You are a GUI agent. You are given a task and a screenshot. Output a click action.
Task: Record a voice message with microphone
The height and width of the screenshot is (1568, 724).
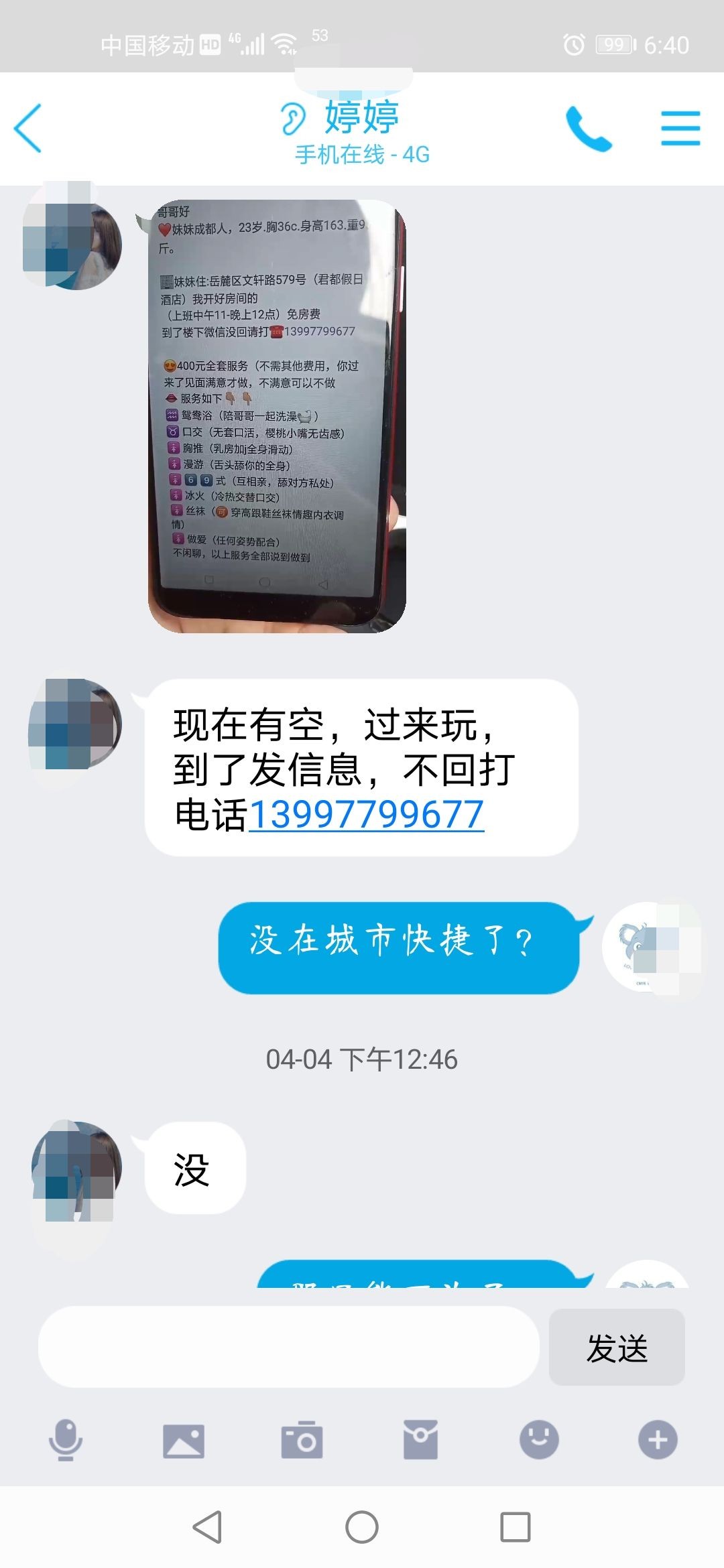66,1439
